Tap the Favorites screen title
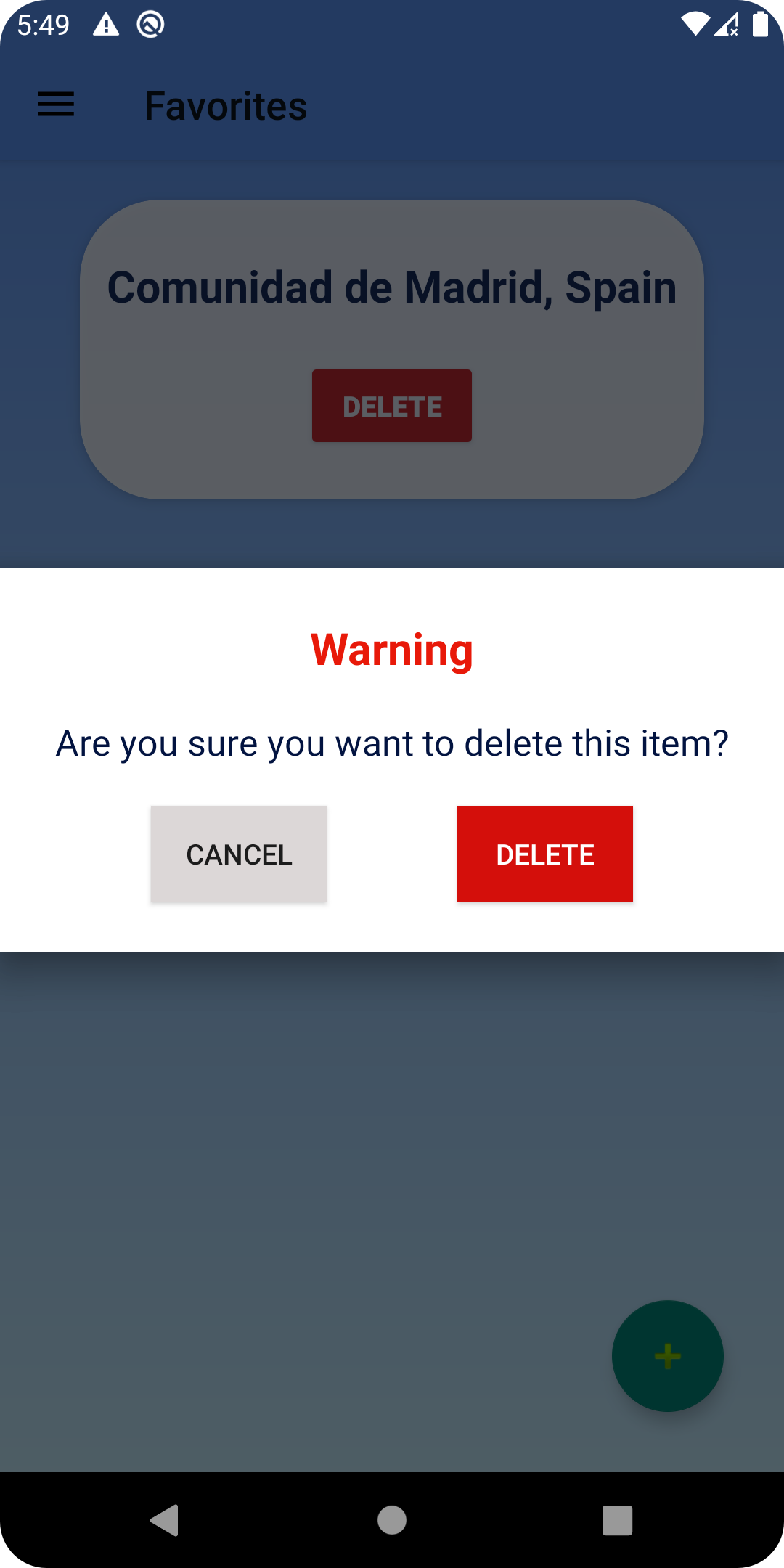 pos(225,105)
